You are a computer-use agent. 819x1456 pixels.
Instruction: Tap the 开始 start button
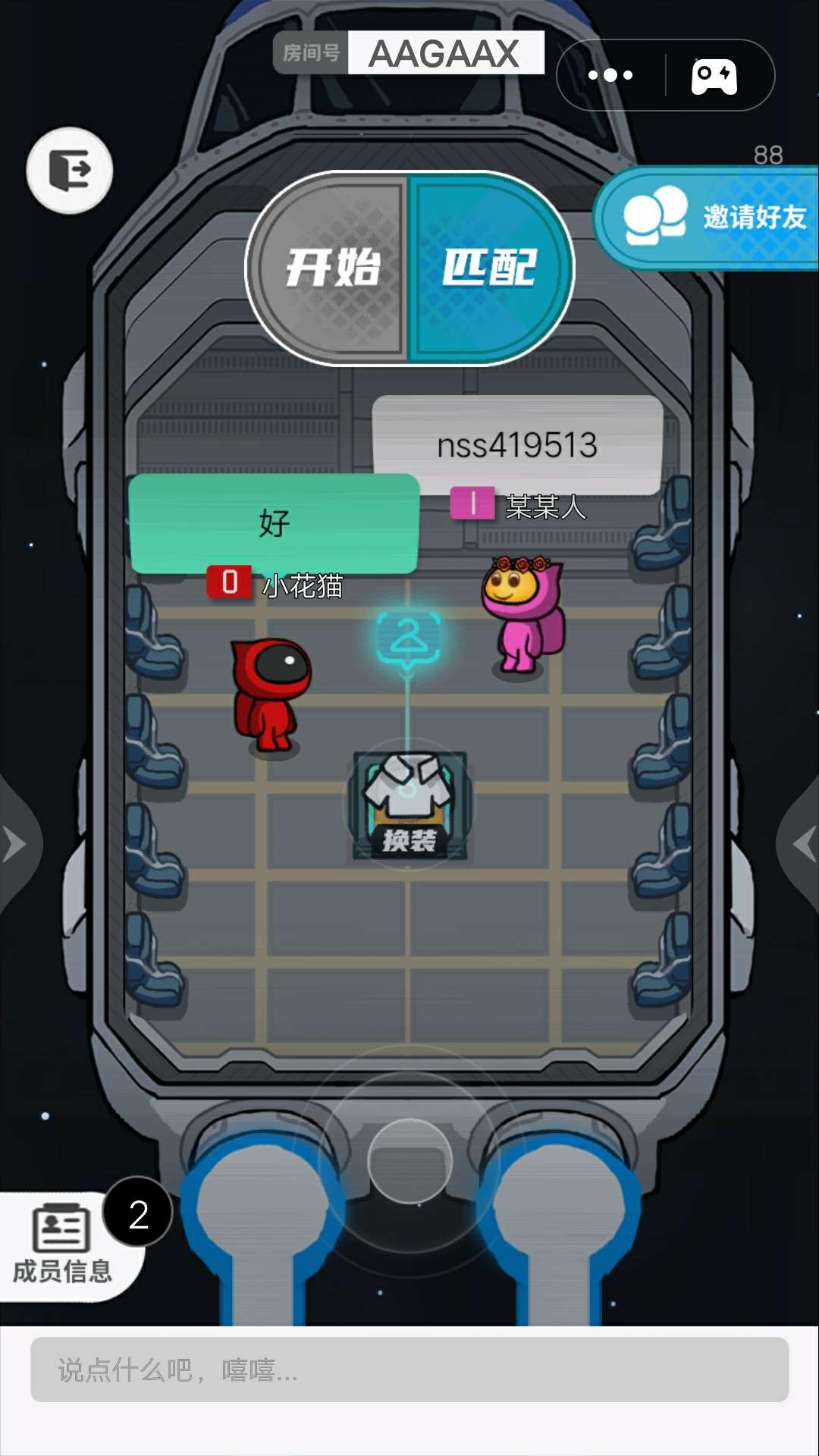[x=331, y=268]
